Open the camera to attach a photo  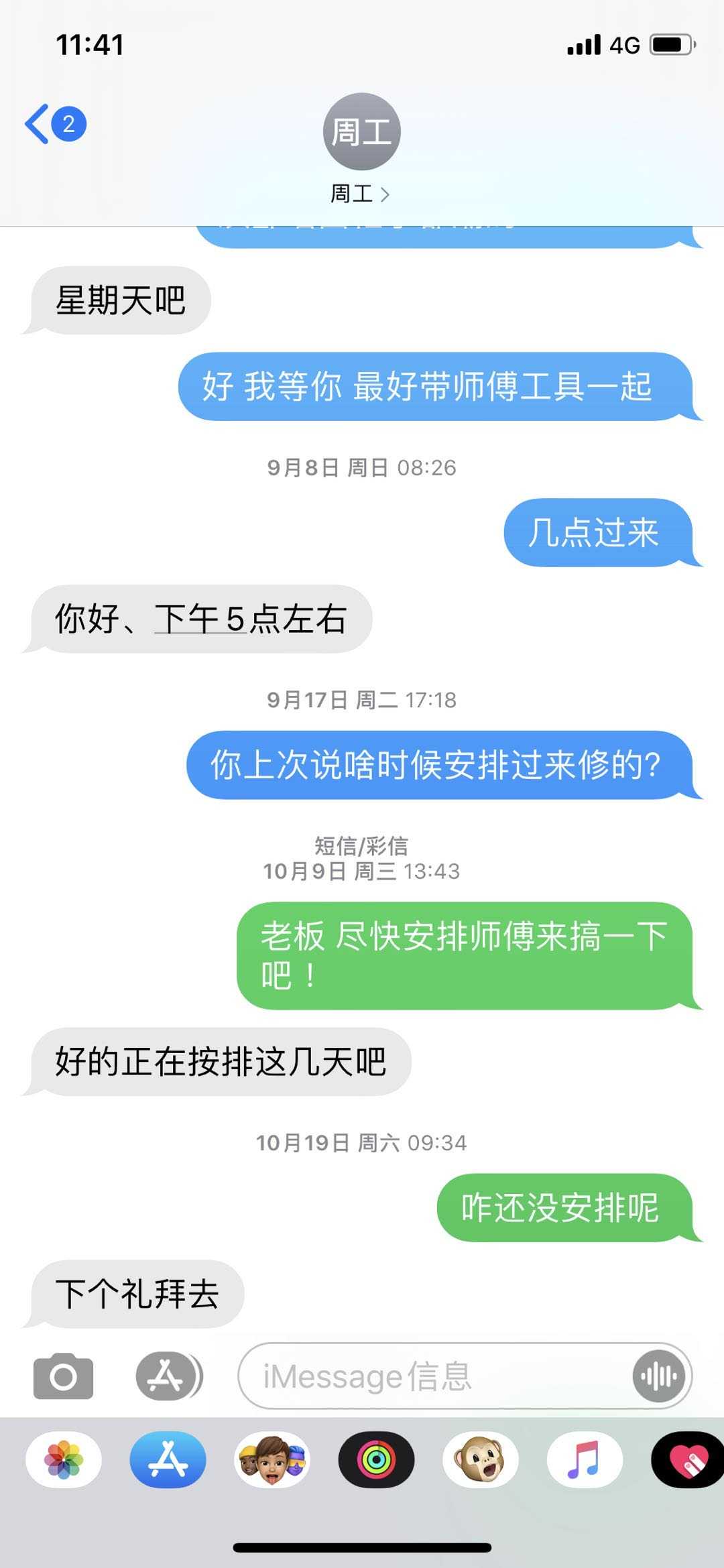(63, 1376)
